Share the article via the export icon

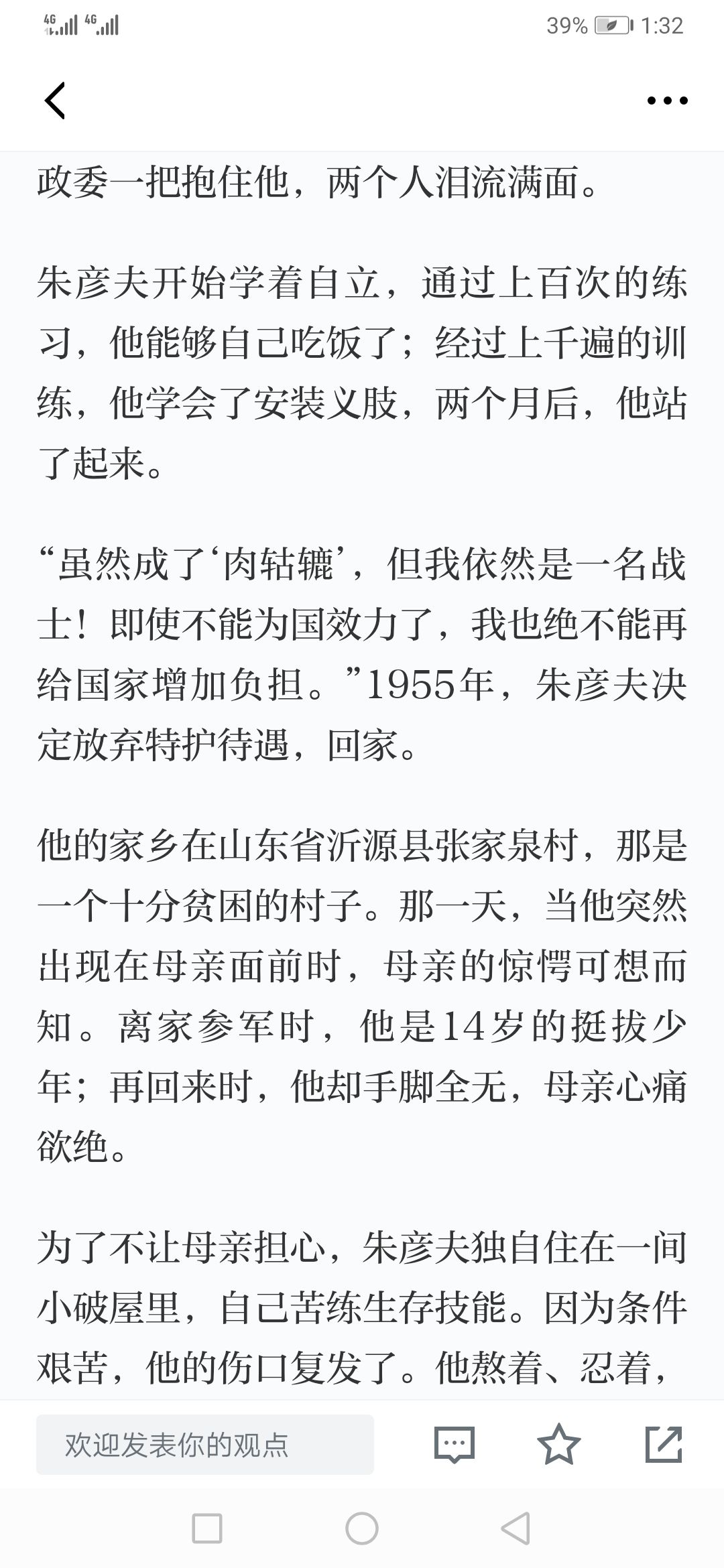click(664, 1445)
